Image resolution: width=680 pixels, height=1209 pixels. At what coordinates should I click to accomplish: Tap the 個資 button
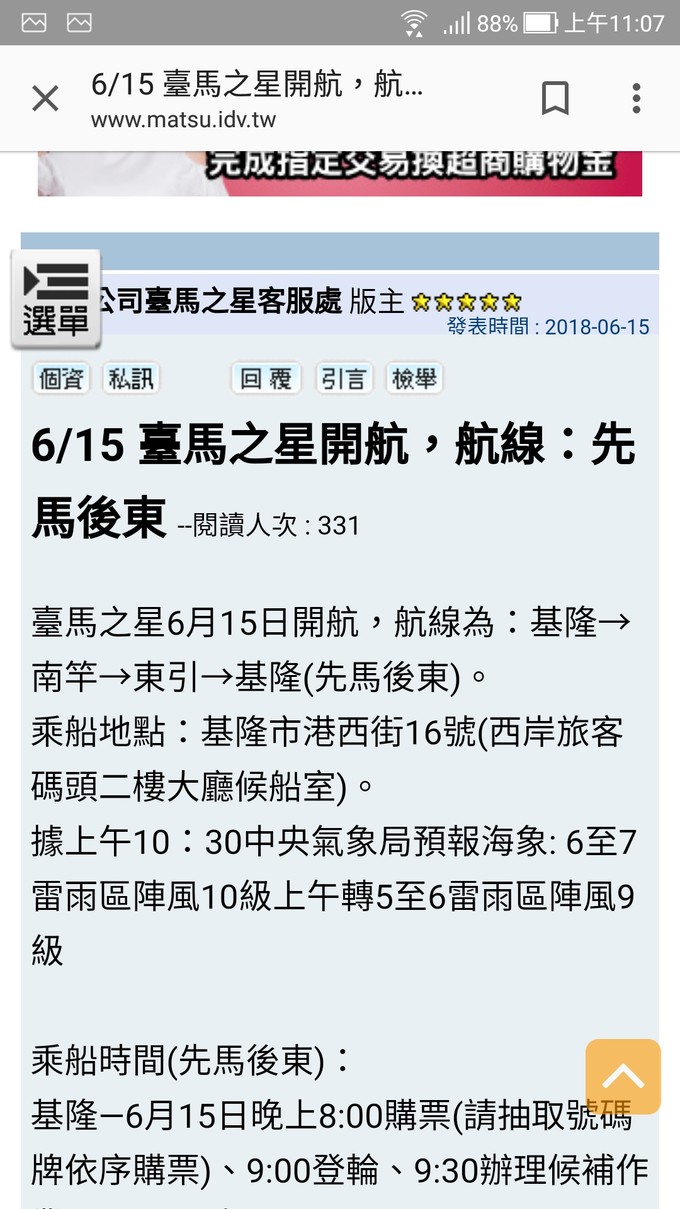[61, 379]
